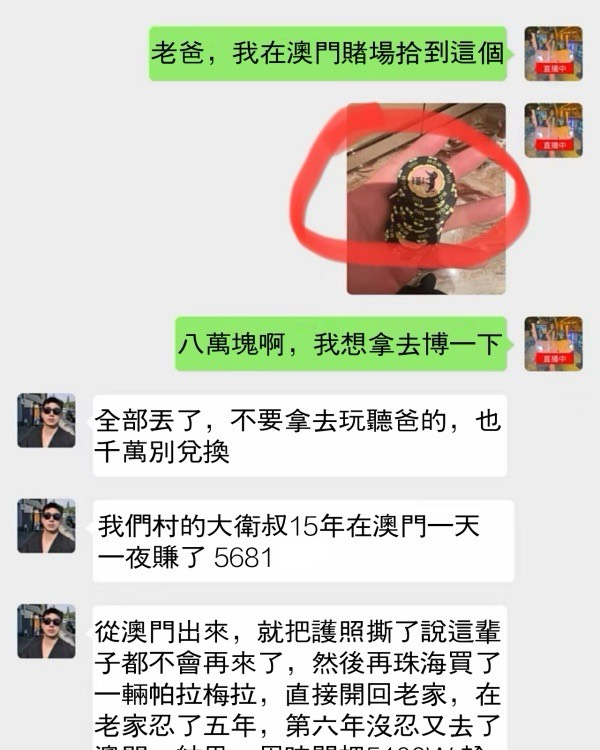Tap the avatar beside 我們村的大衛叔 message
600x750 pixels.
pos(46,526)
